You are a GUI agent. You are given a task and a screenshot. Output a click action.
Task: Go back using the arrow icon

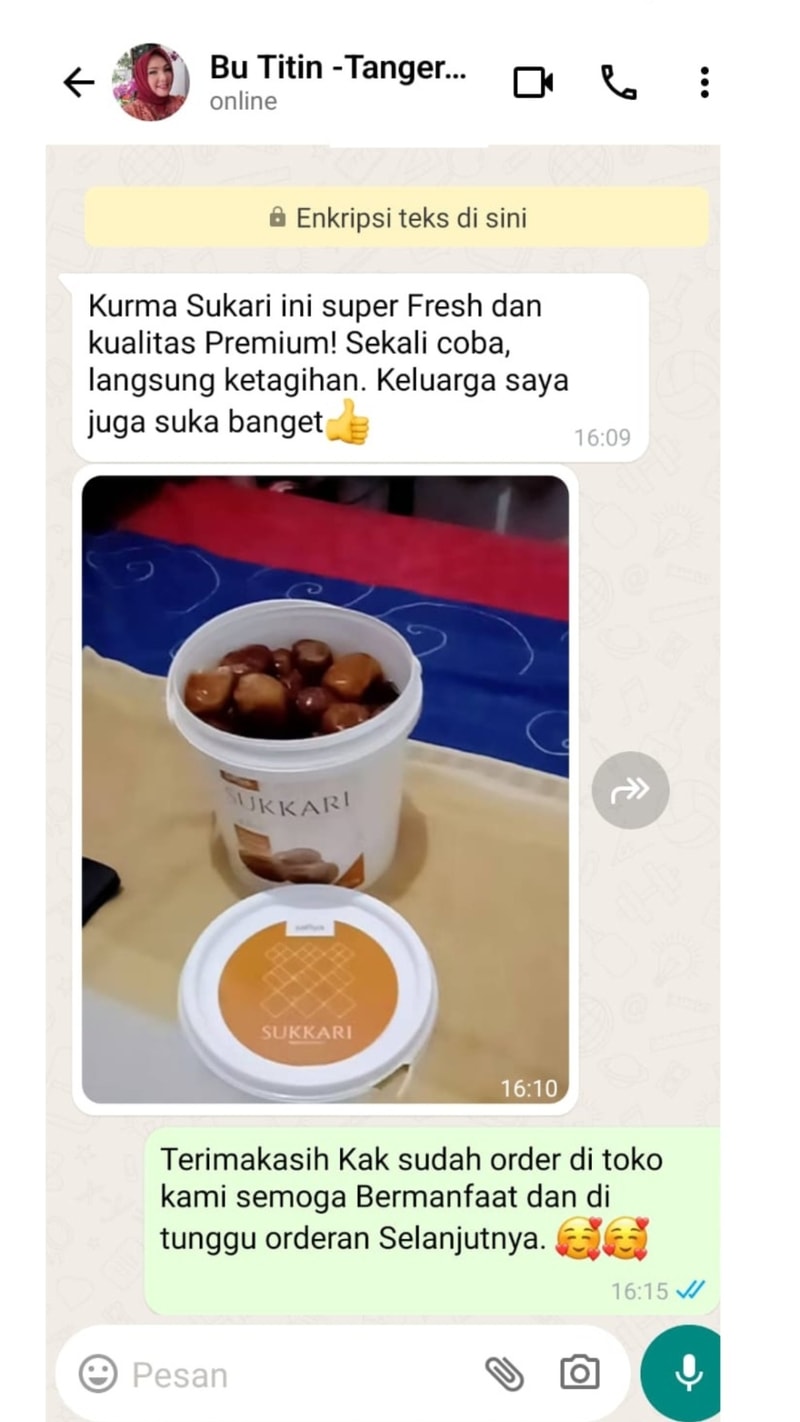pyautogui.click(x=79, y=83)
